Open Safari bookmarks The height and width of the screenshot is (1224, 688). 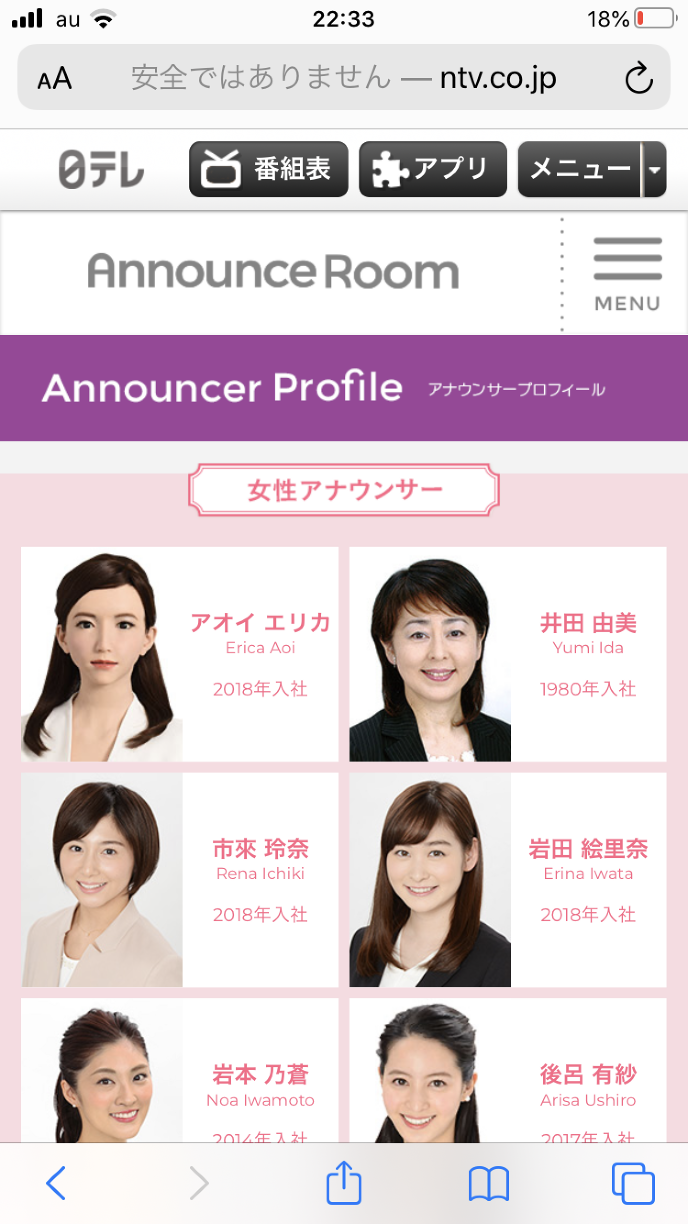point(489,1184)
